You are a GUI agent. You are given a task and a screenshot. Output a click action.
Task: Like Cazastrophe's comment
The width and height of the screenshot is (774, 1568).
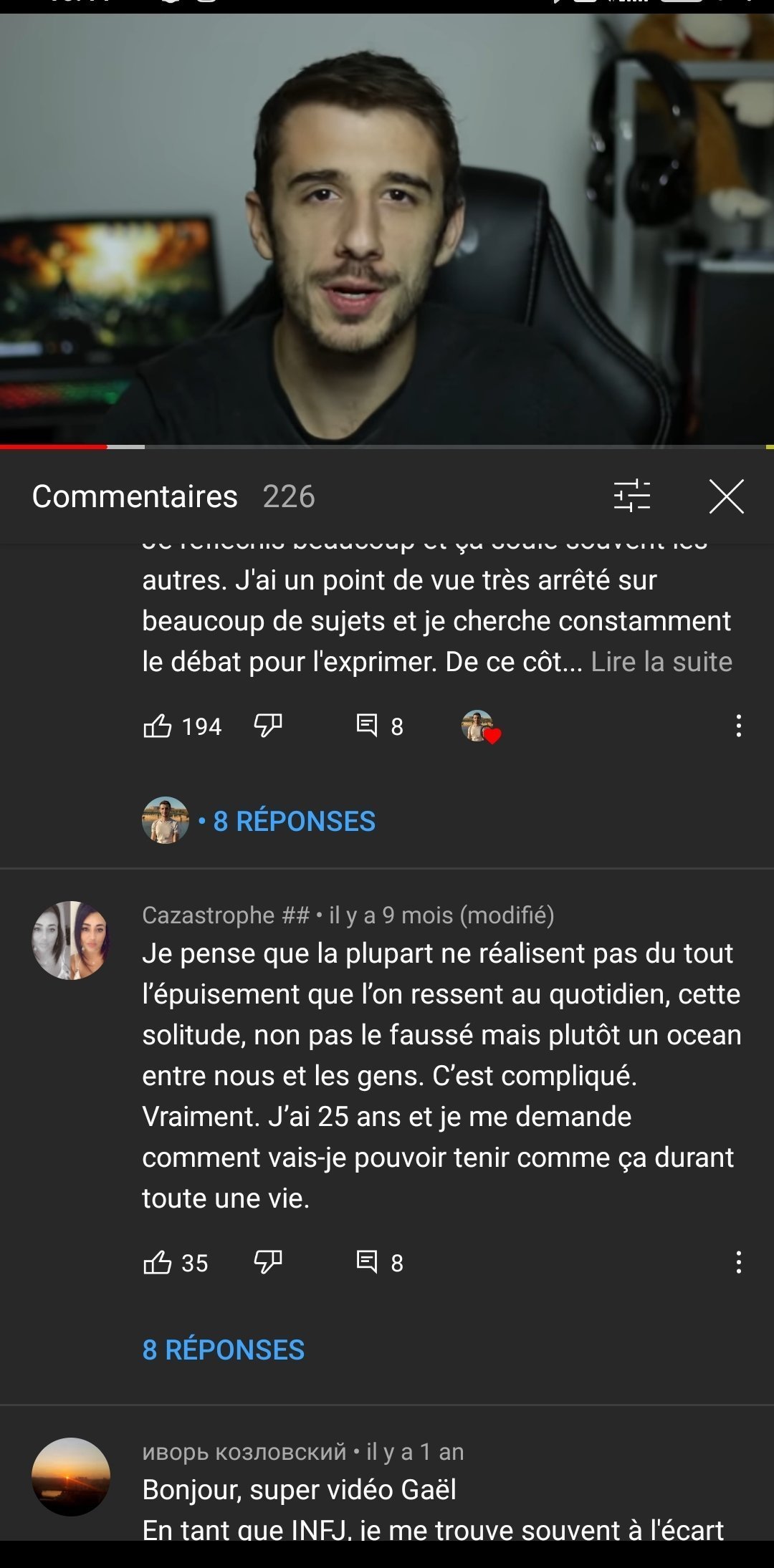pyautogui.click(x=158, y=1262)
